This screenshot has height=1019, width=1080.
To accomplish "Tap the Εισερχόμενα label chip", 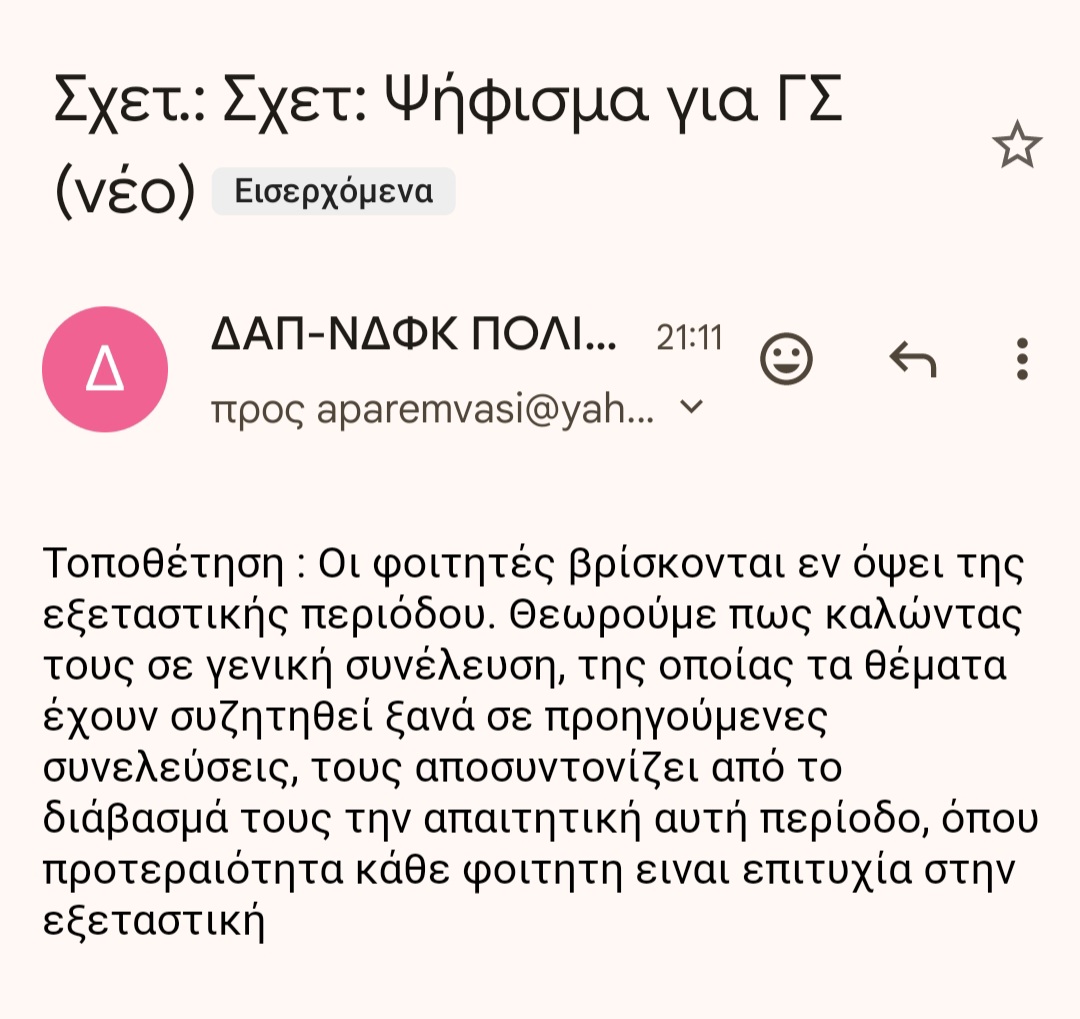I will point(333,191).
